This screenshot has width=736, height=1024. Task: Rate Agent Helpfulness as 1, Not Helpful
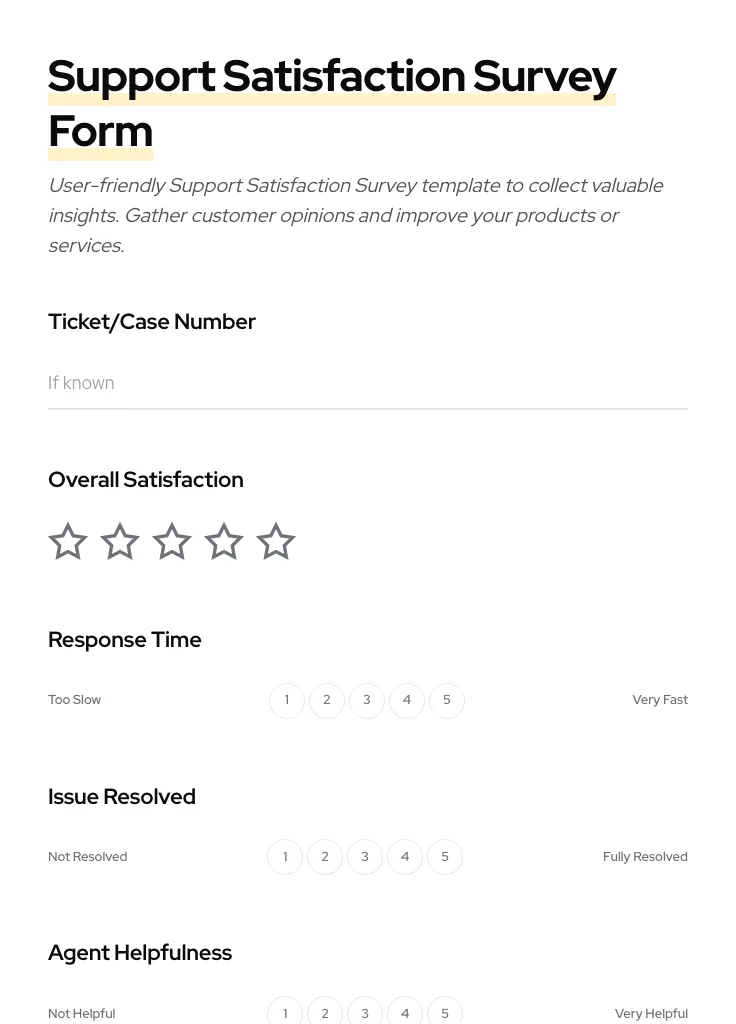285,1013
